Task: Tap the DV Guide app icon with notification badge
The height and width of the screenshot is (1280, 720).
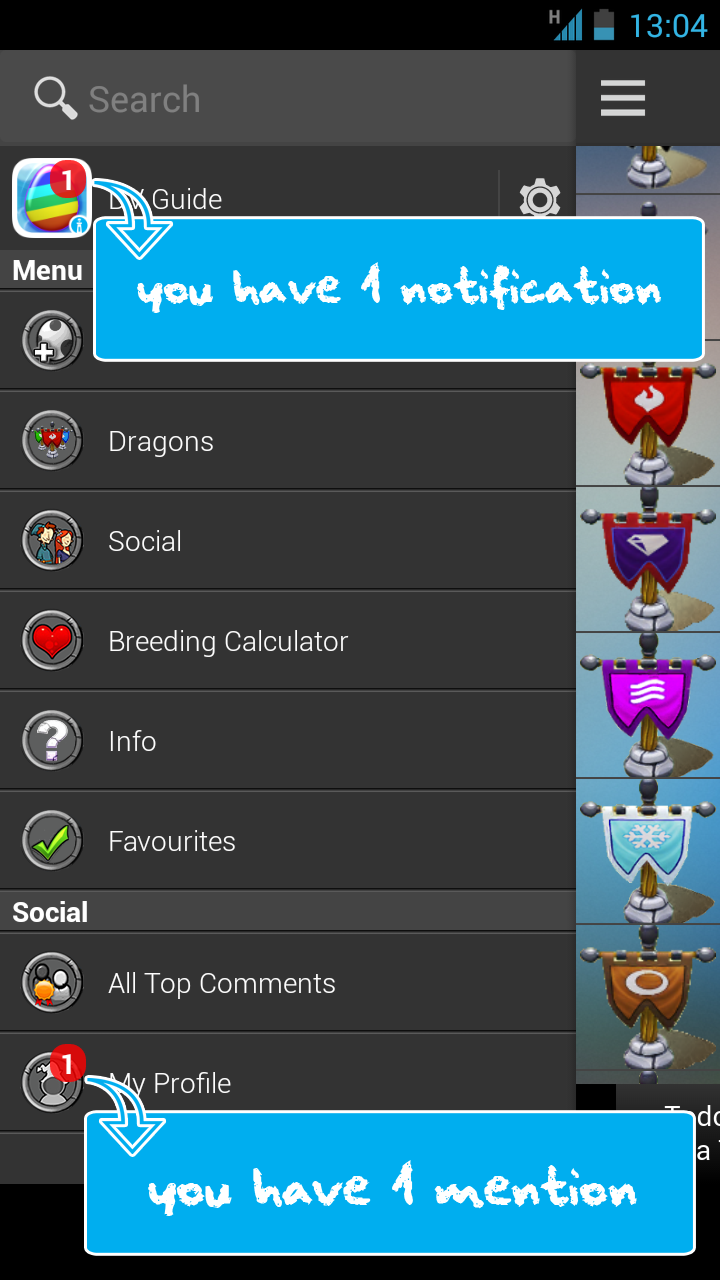Action: click(51, 198)
